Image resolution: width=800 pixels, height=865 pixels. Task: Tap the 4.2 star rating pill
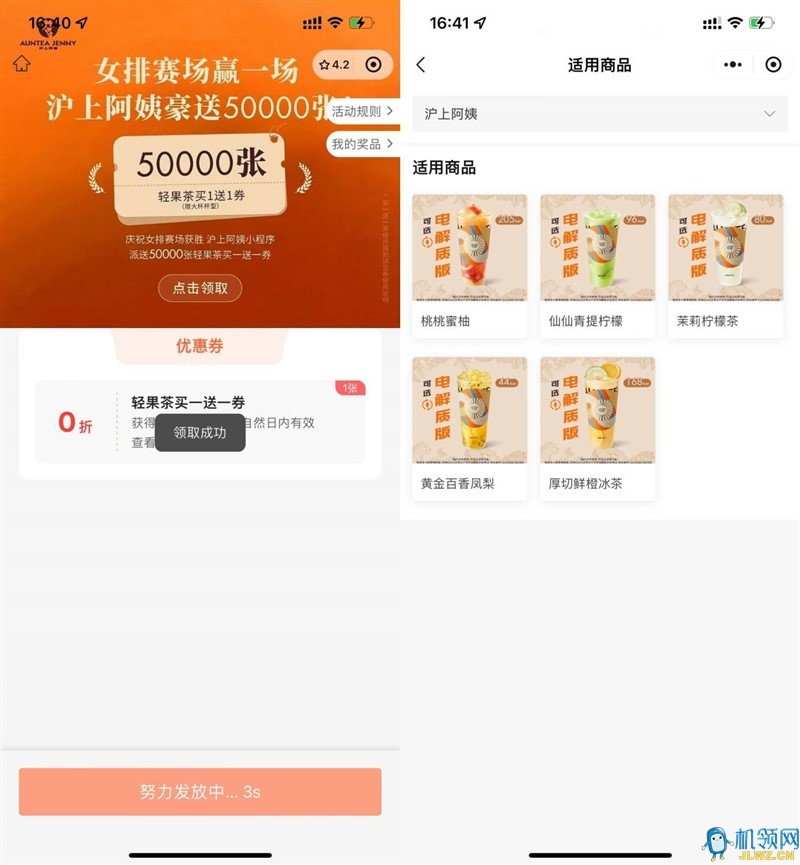pyautogui.click(x=334, y=65)
